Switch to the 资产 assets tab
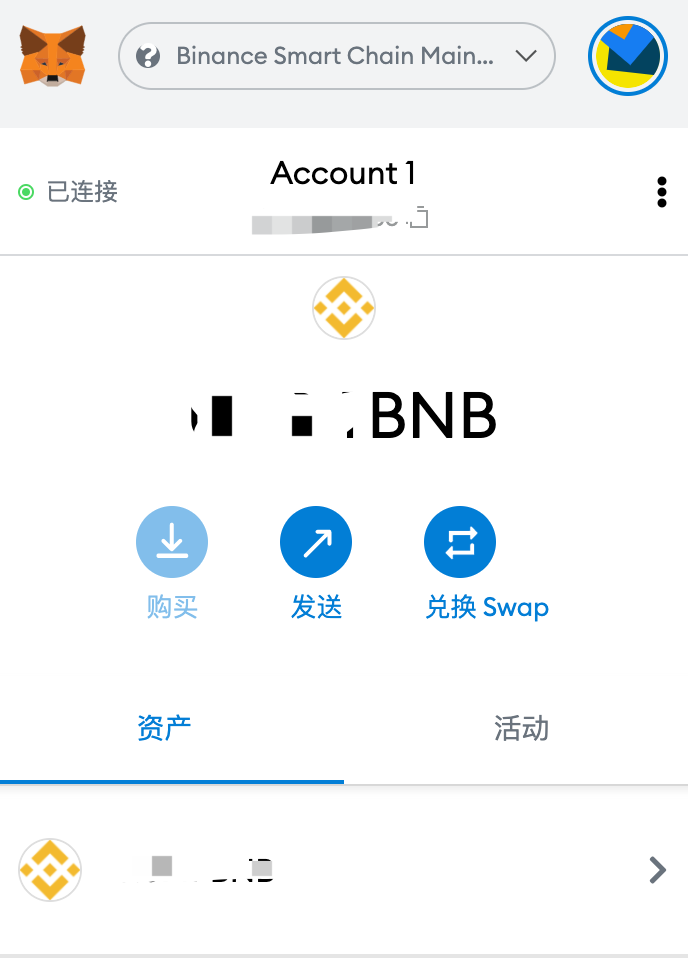Viewport: 688px width, 980px height. pos(164,728)
